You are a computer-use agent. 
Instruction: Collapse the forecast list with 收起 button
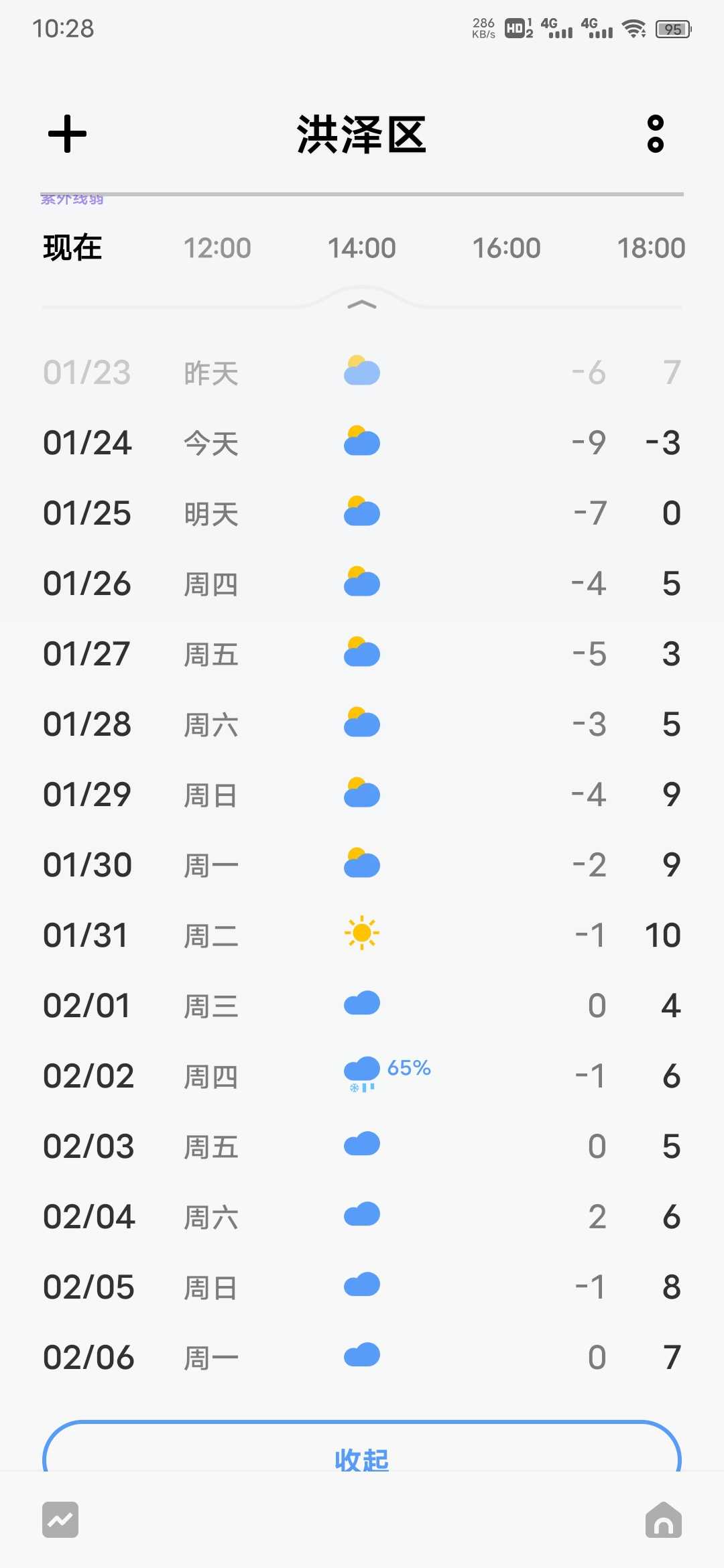(x=362, y=1448)
